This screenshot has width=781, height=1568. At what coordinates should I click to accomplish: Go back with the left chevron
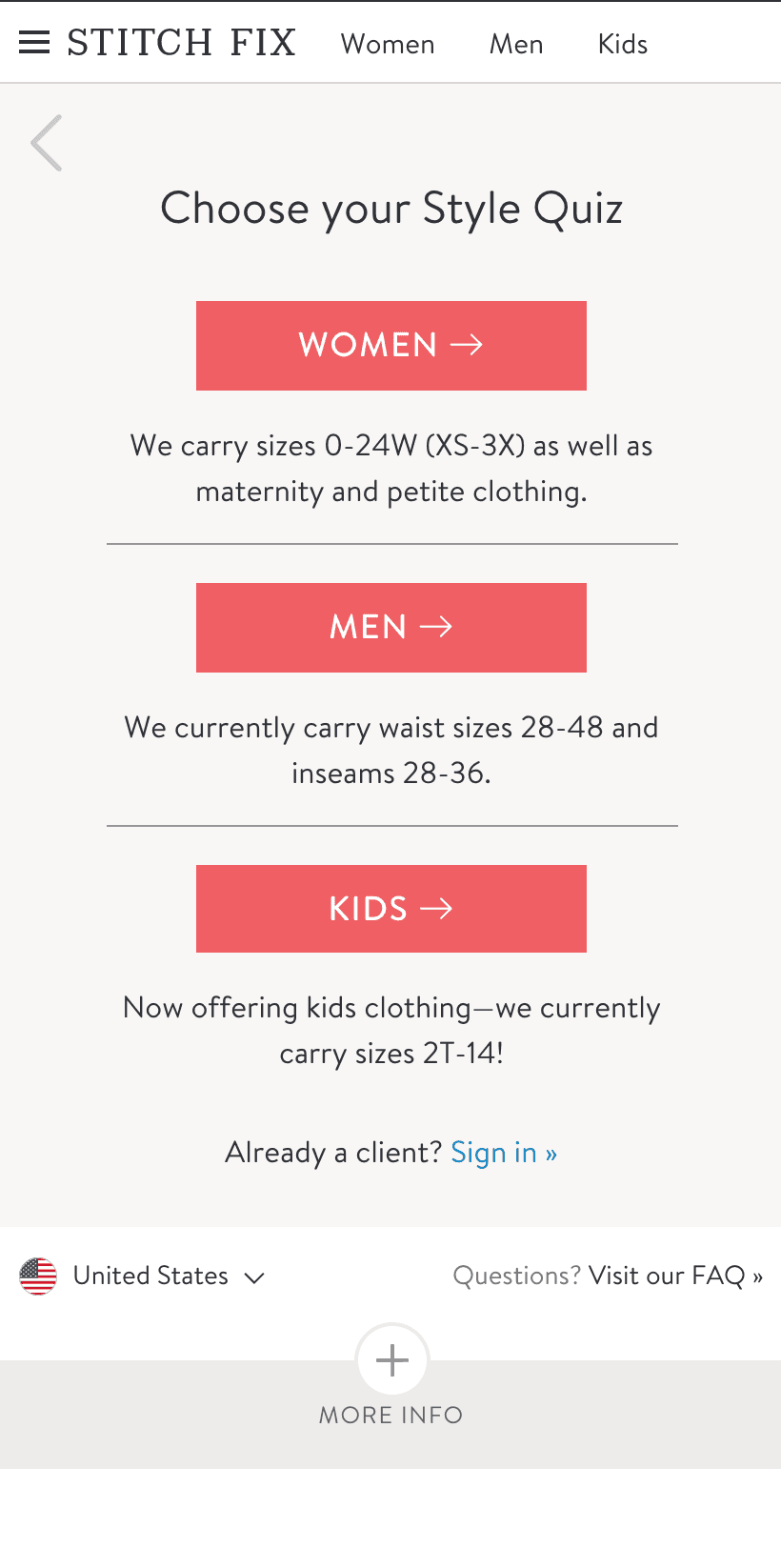[46, 143]
